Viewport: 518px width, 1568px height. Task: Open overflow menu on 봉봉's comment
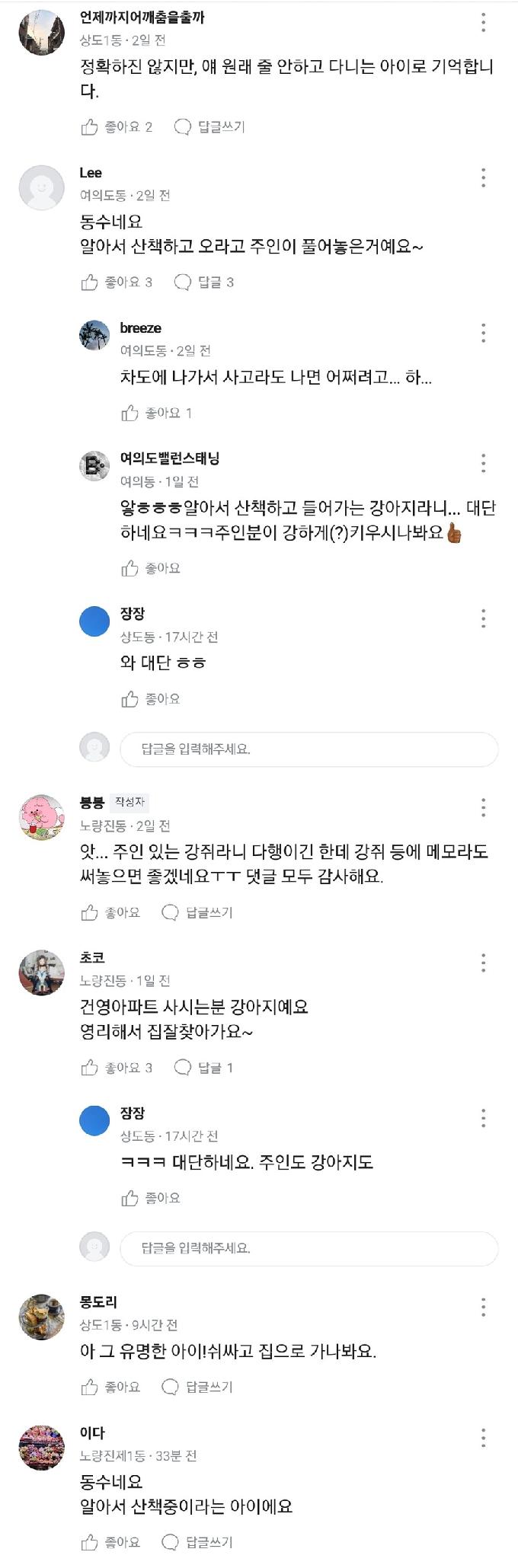(483, 807)
